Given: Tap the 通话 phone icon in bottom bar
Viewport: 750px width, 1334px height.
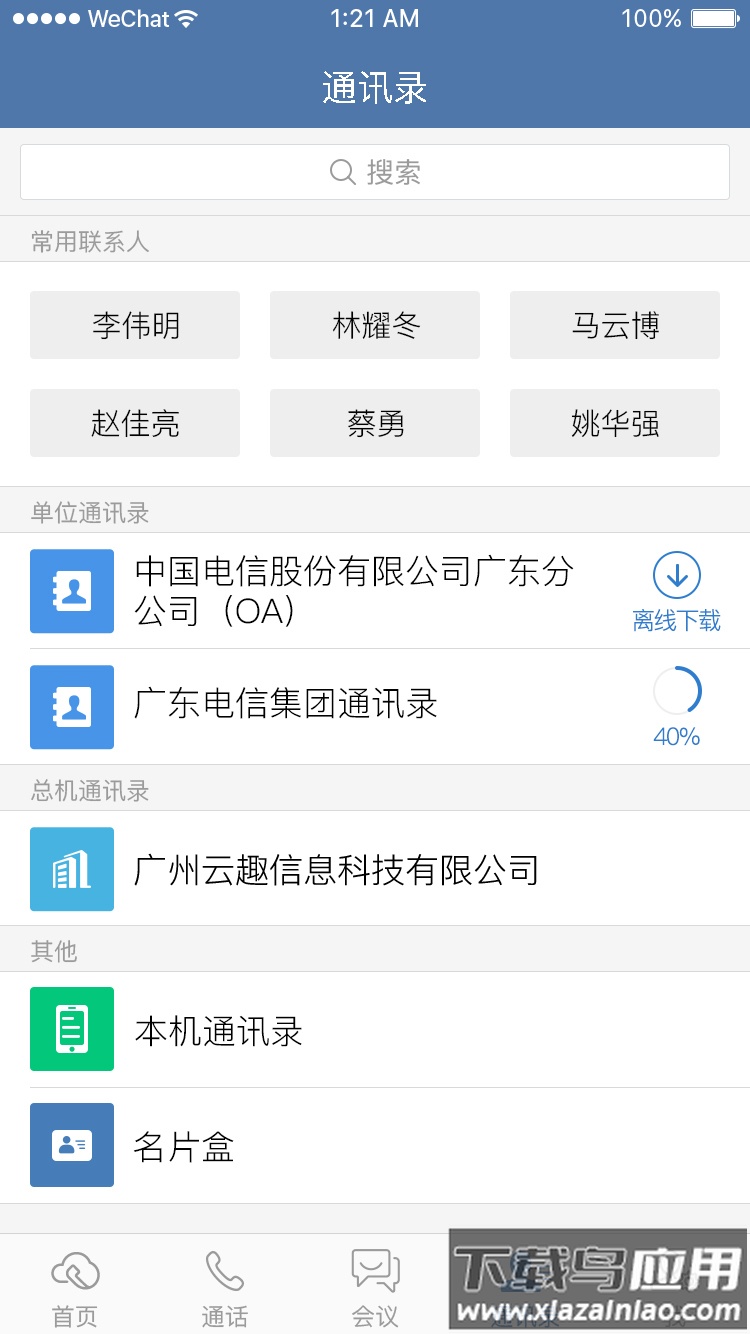Looking at the screenshot, I should [224, 1272].
